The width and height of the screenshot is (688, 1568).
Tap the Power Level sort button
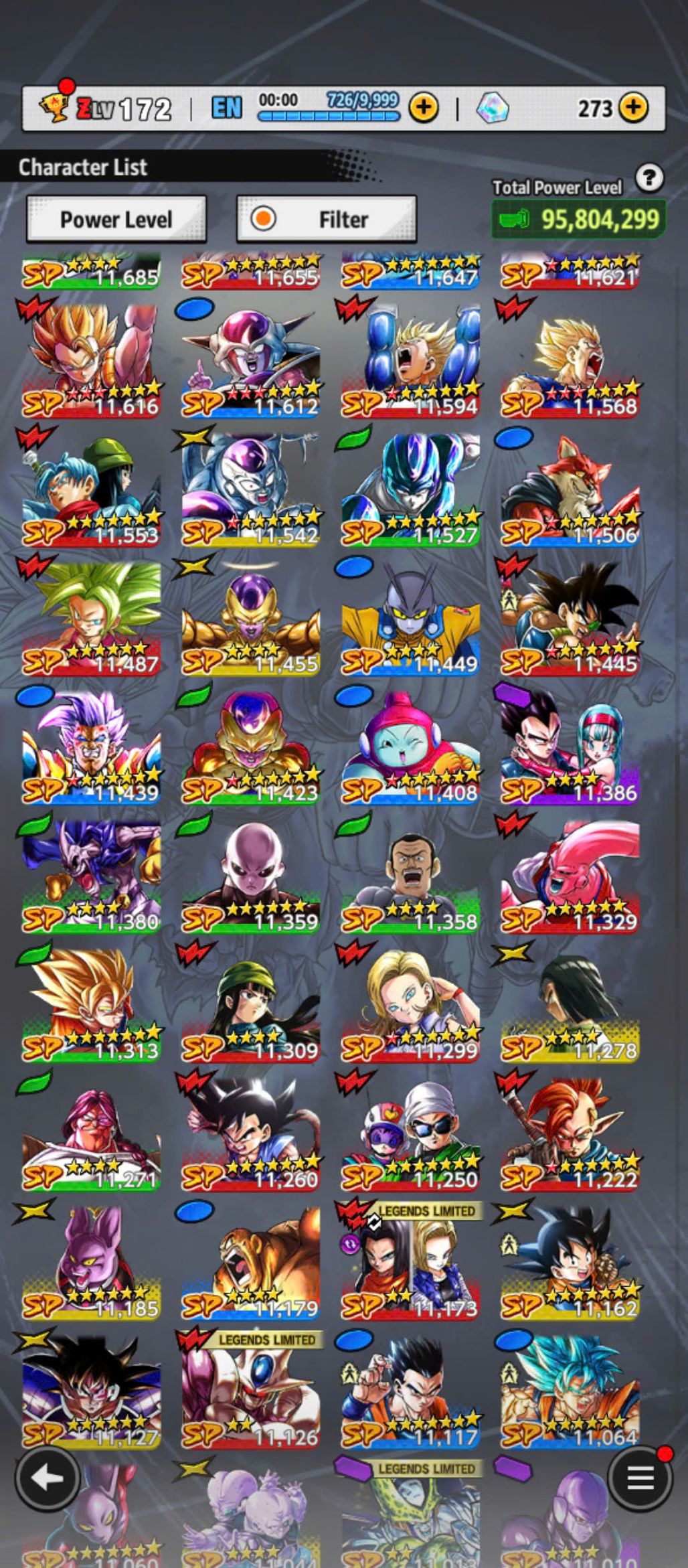(116, 219)
